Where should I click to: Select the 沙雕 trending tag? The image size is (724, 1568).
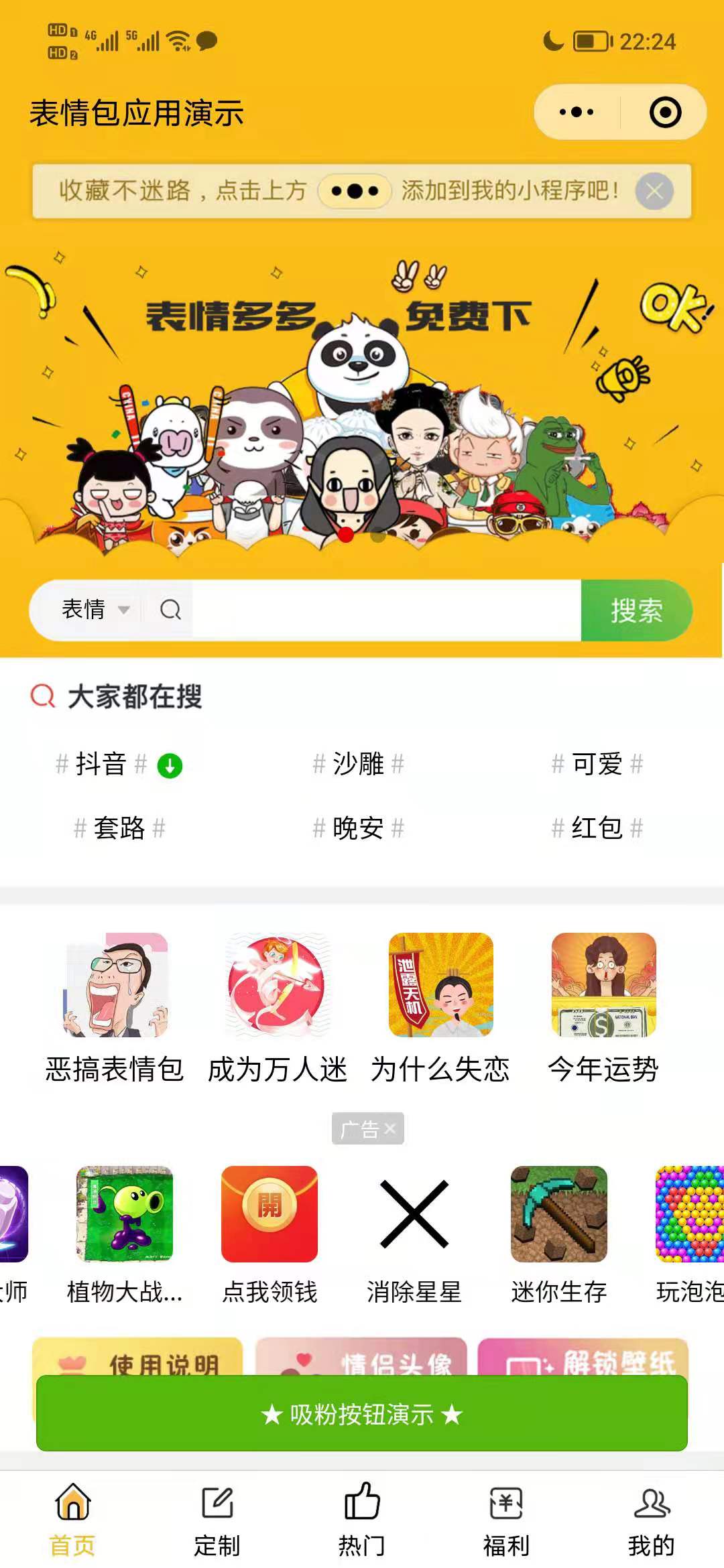coord(359,764)
